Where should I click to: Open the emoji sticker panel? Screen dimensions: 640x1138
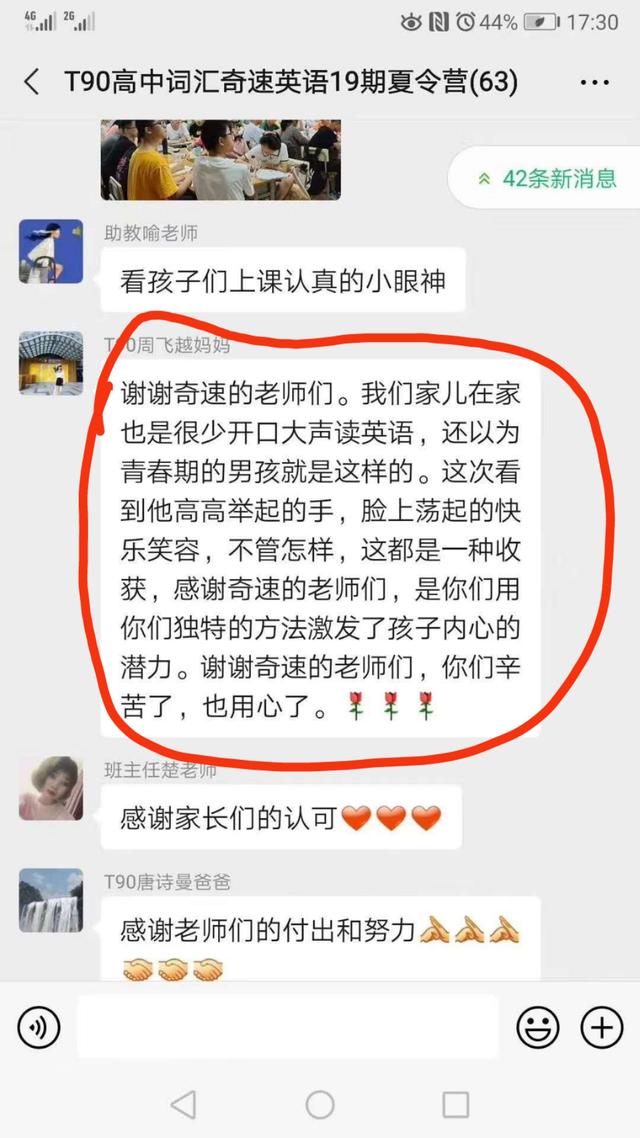[538, 1026]
